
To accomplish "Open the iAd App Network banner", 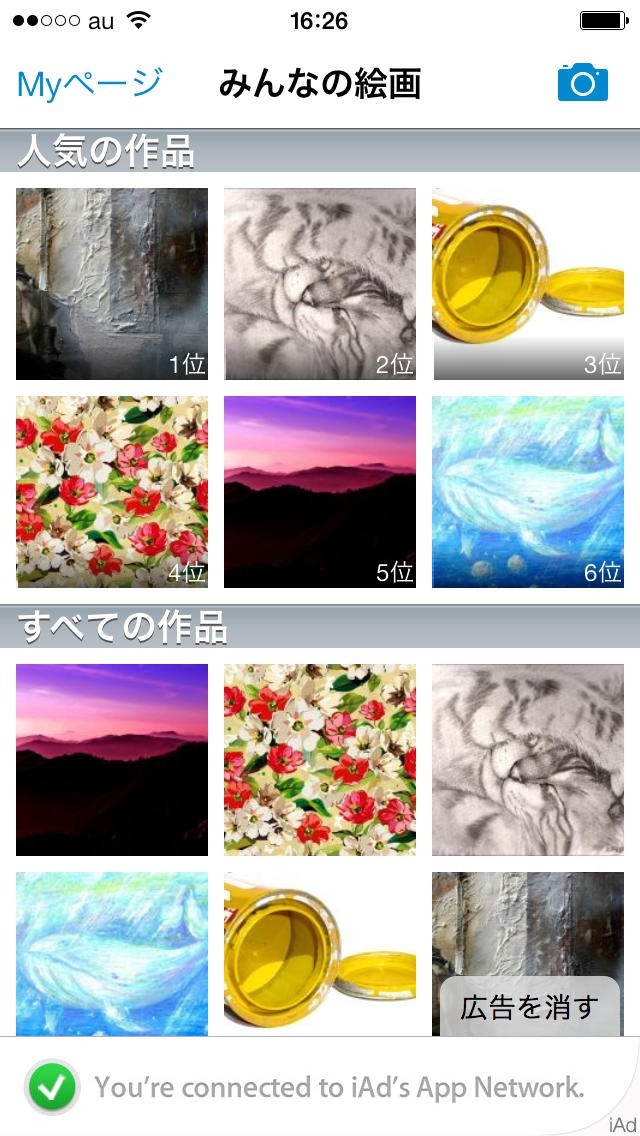I will click(320, 1086).
